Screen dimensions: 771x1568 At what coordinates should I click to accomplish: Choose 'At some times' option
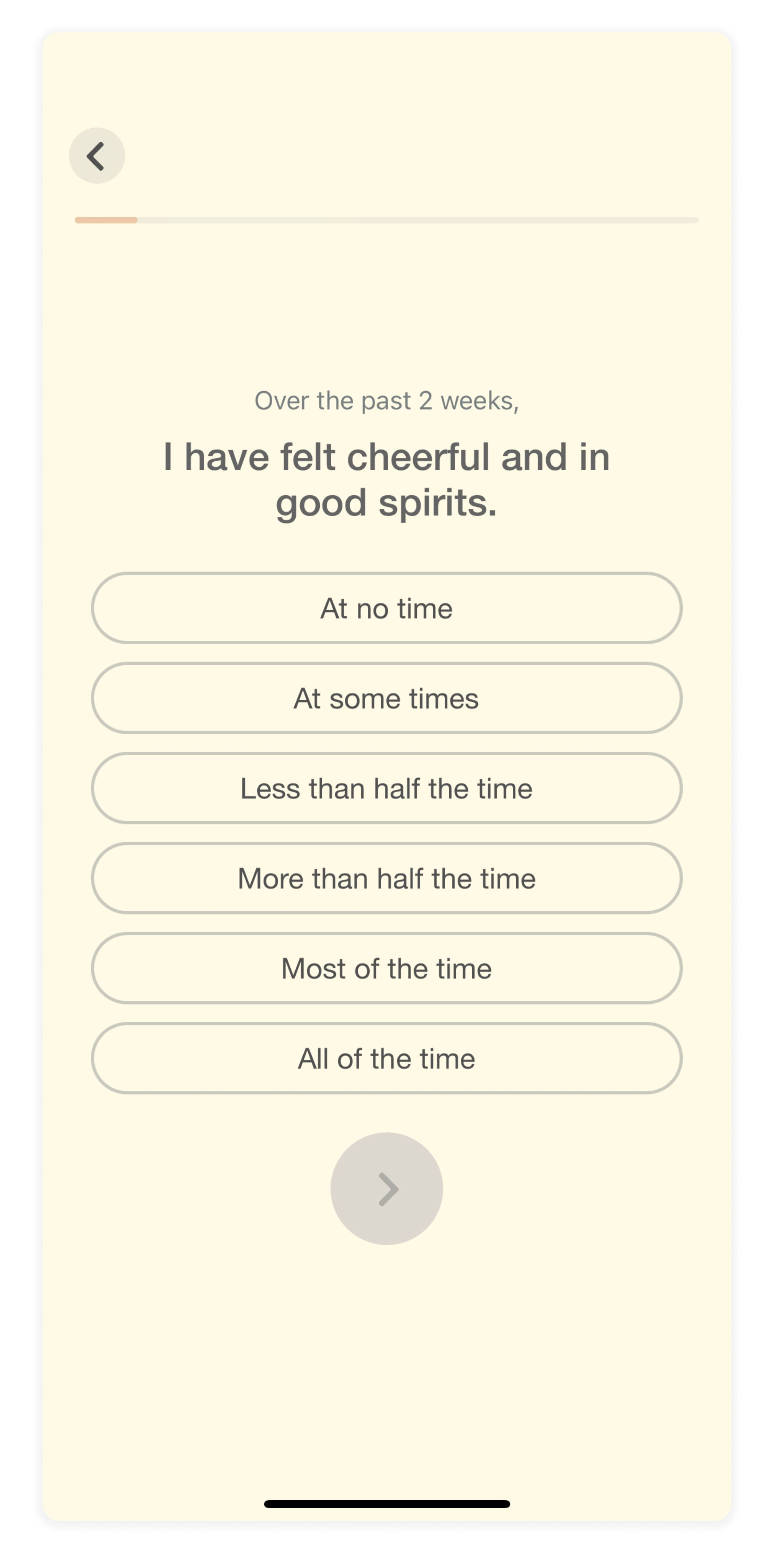[386, 698]
